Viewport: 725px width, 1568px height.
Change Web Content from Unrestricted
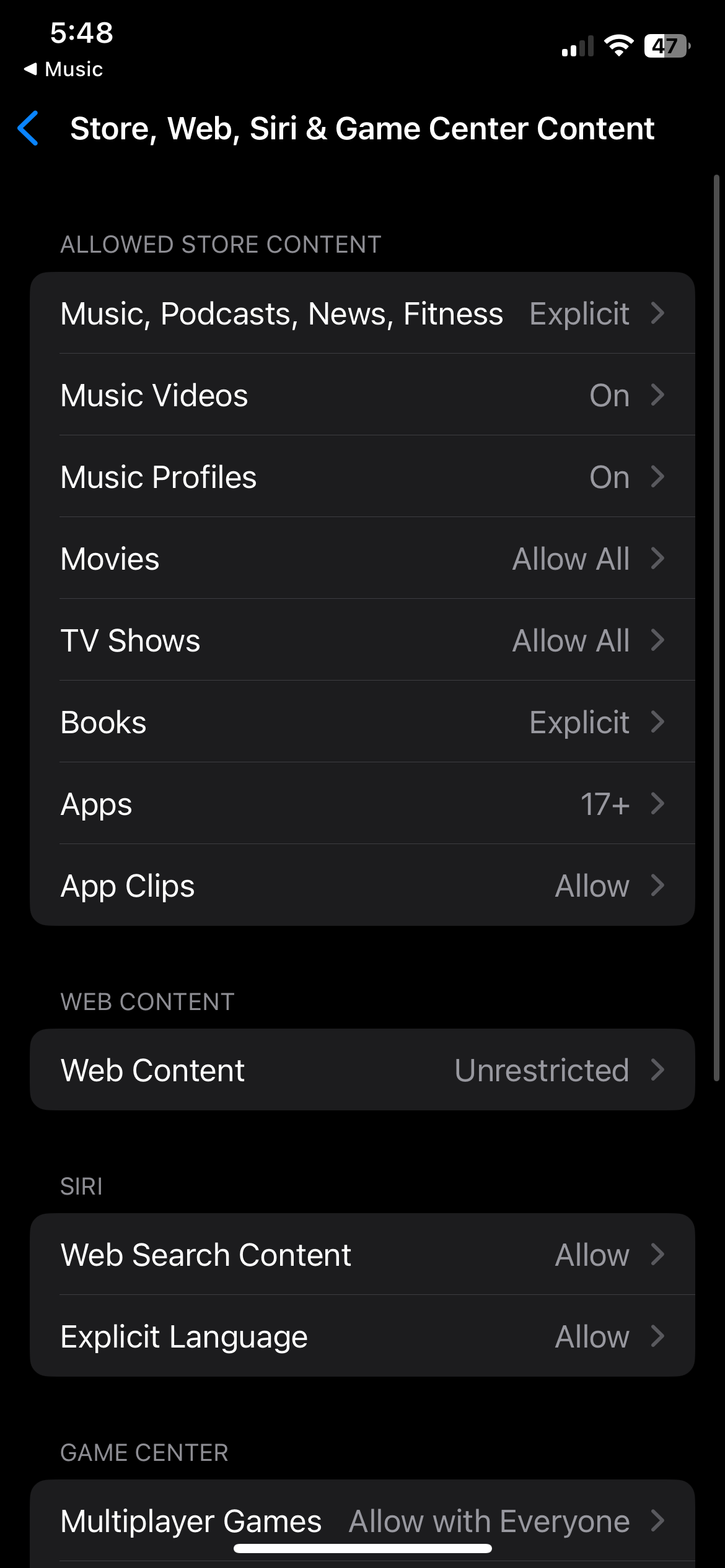pos(362,1069)
